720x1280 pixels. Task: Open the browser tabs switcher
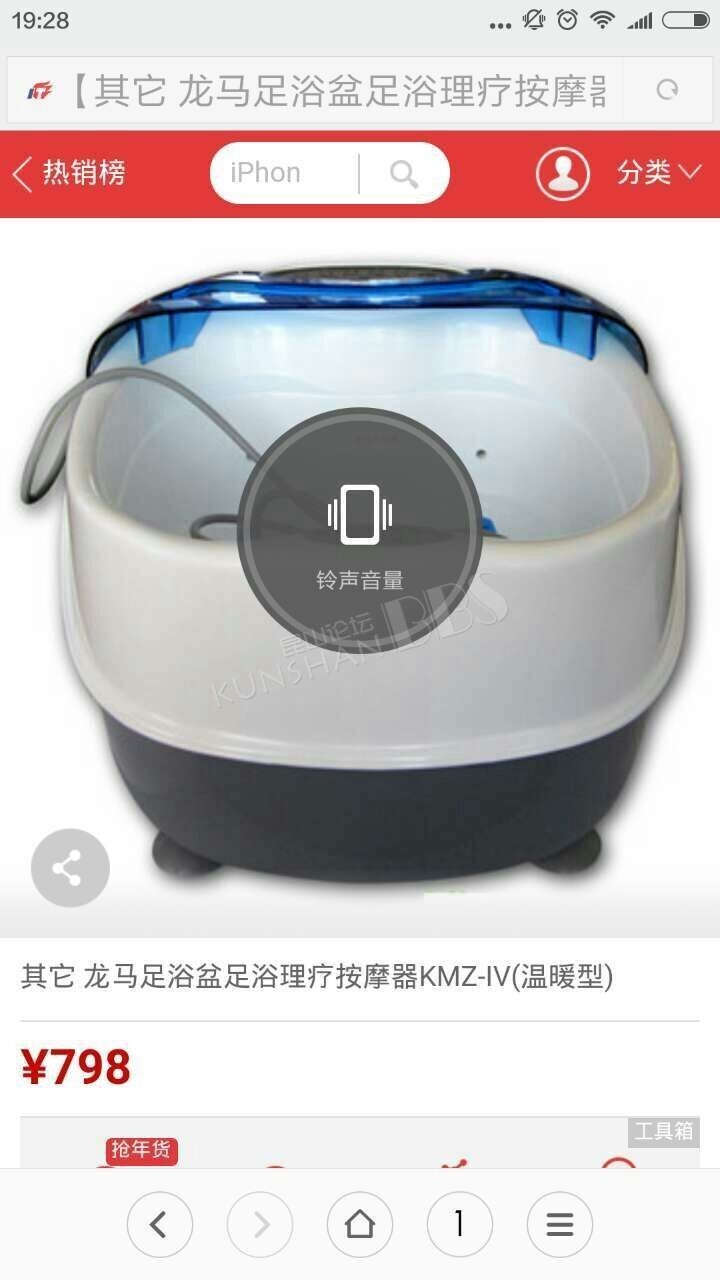pyautogui.click(x=460, y=1224)
